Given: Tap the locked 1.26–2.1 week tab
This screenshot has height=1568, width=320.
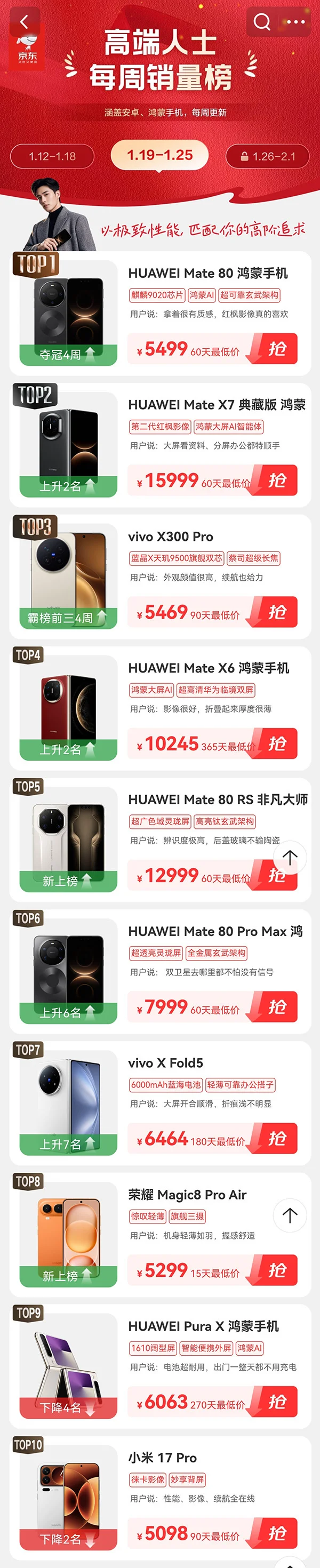Looking at the screenshot, I should pos(268,156).
